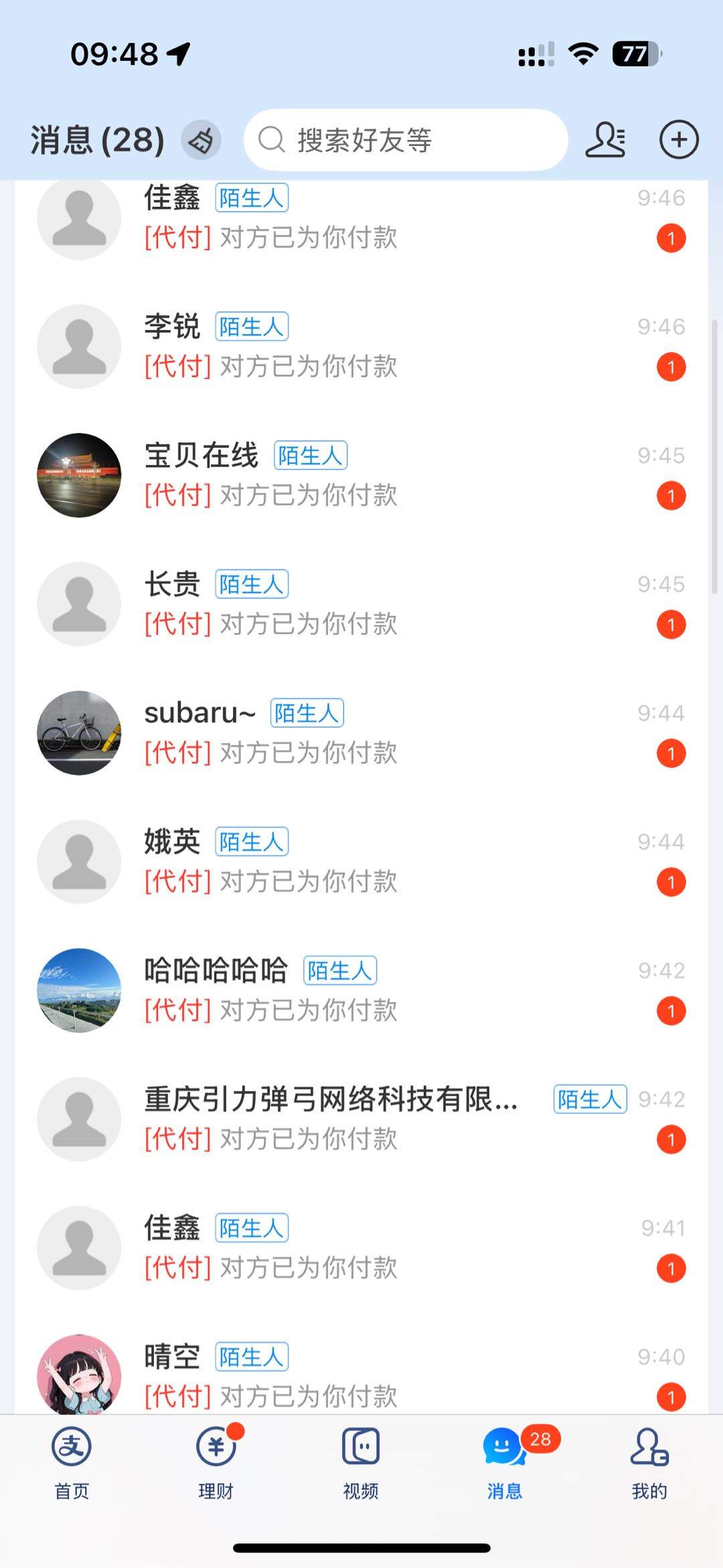Tap 晴空's avatar thumbnail
The width and height of the screenshot is (723, 1568).
tap(78, 1378)
